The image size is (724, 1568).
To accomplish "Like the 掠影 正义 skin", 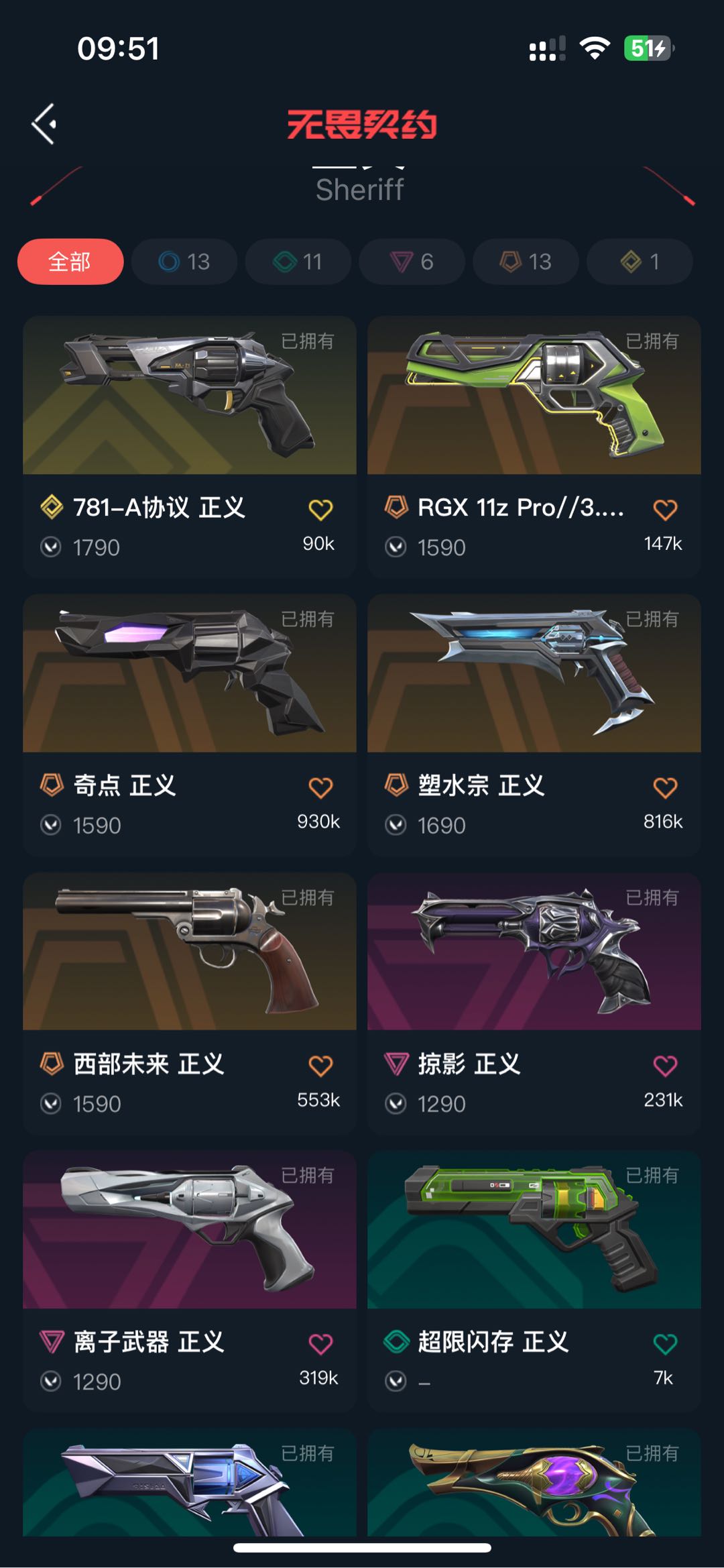I will [665, 1066].
